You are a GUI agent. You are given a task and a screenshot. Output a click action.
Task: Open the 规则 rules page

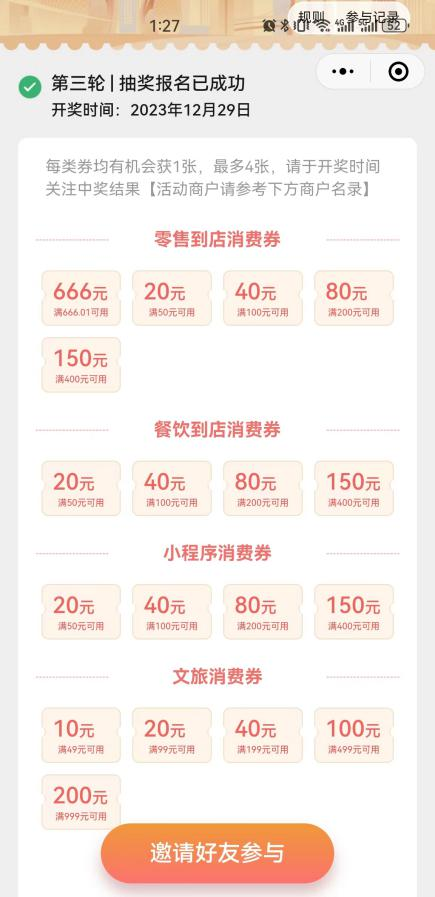[311, 17]
